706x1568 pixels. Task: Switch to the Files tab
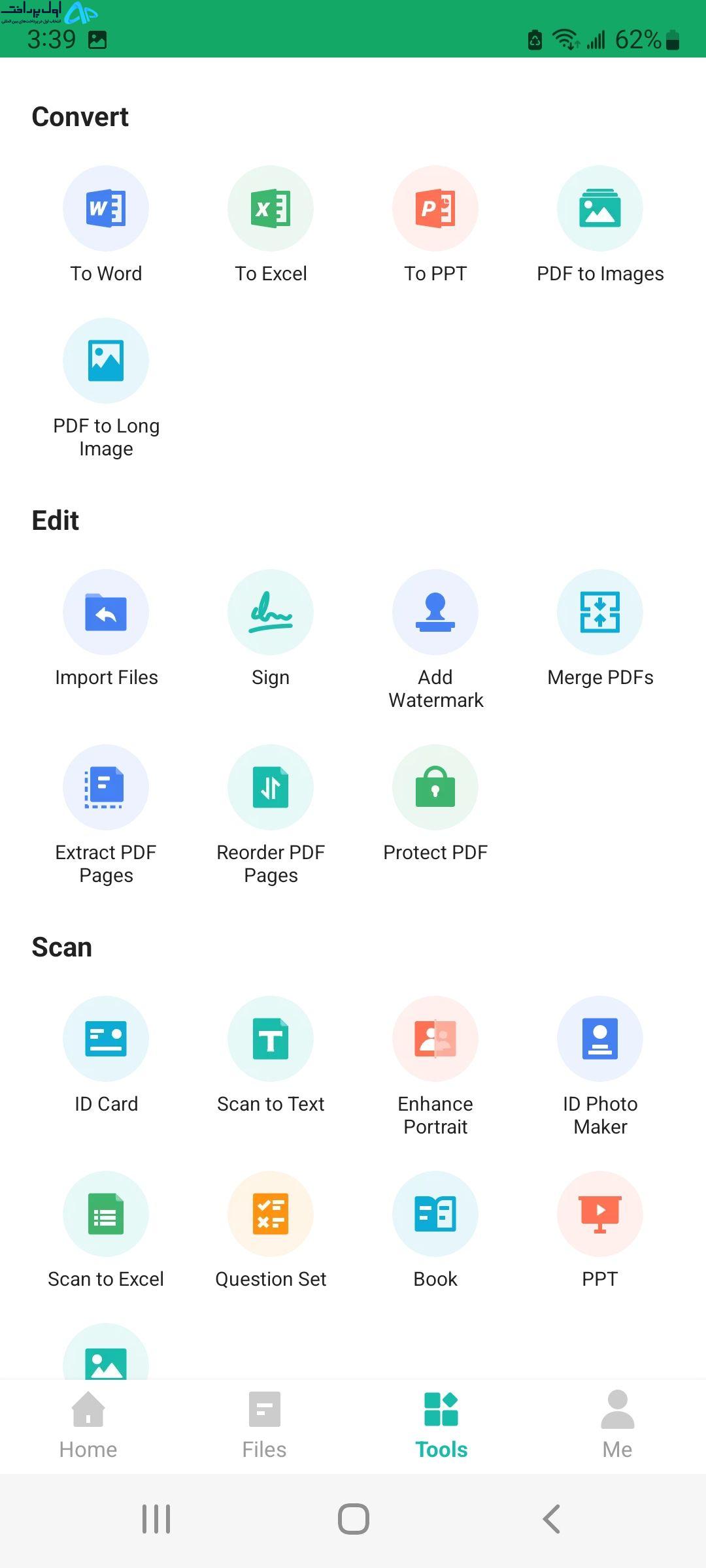pyautogui.click(x=265, y=1426)
